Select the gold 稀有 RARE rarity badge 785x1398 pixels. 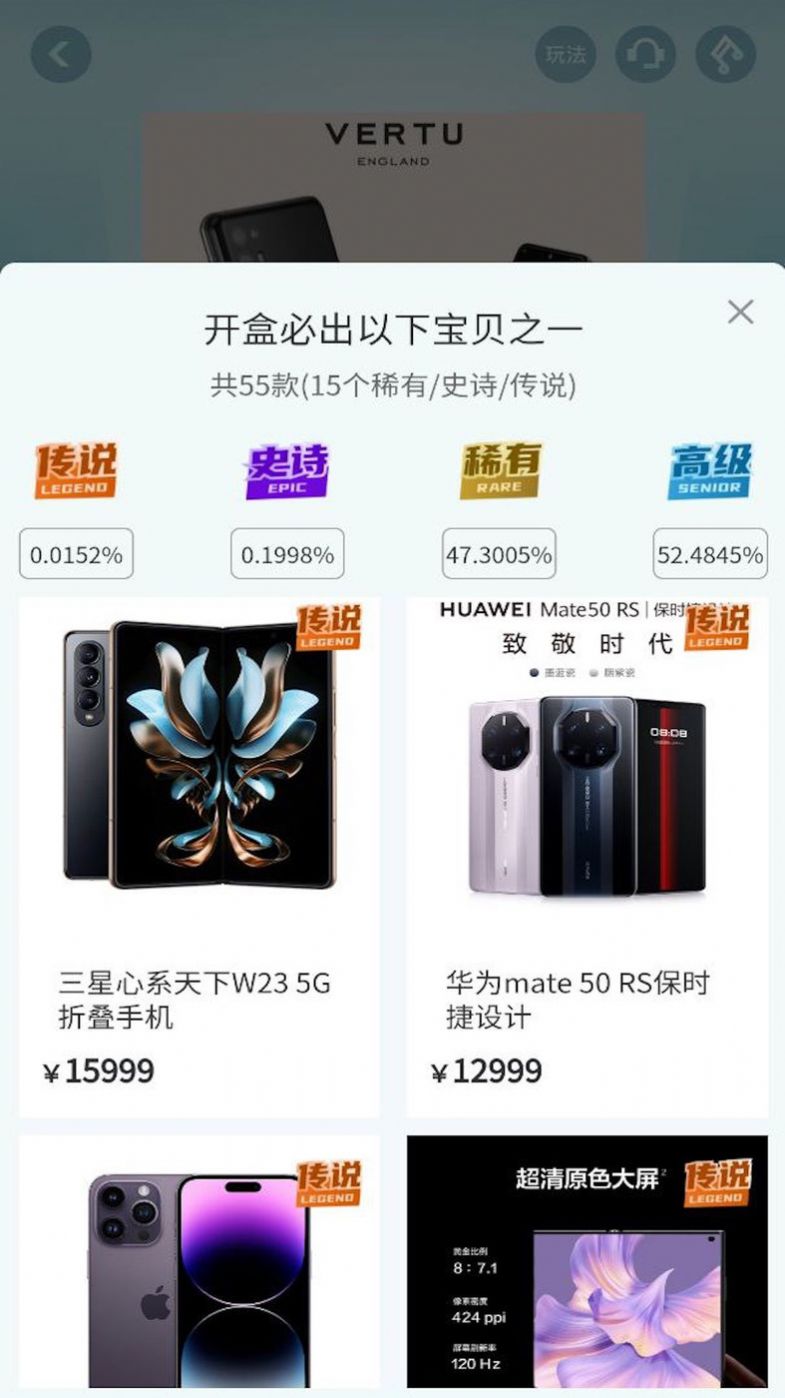pos(499,471)
